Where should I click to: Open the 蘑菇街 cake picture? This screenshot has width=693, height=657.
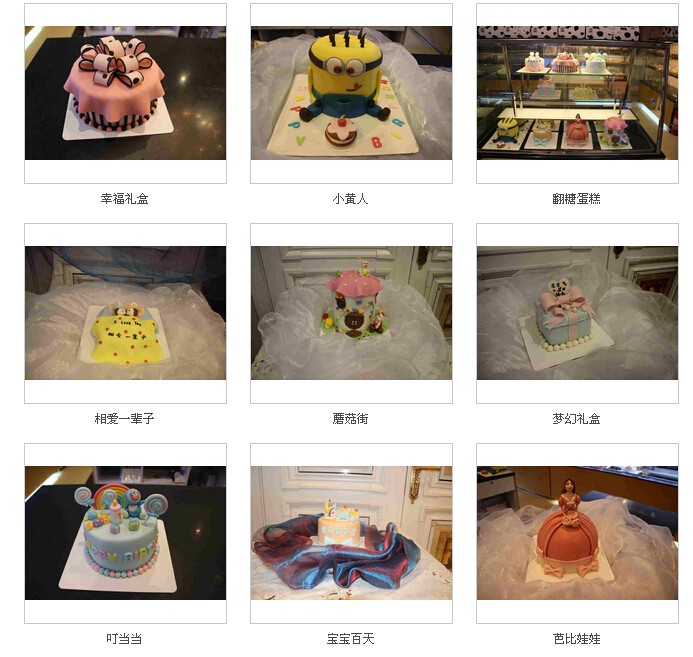click(351, 313)
